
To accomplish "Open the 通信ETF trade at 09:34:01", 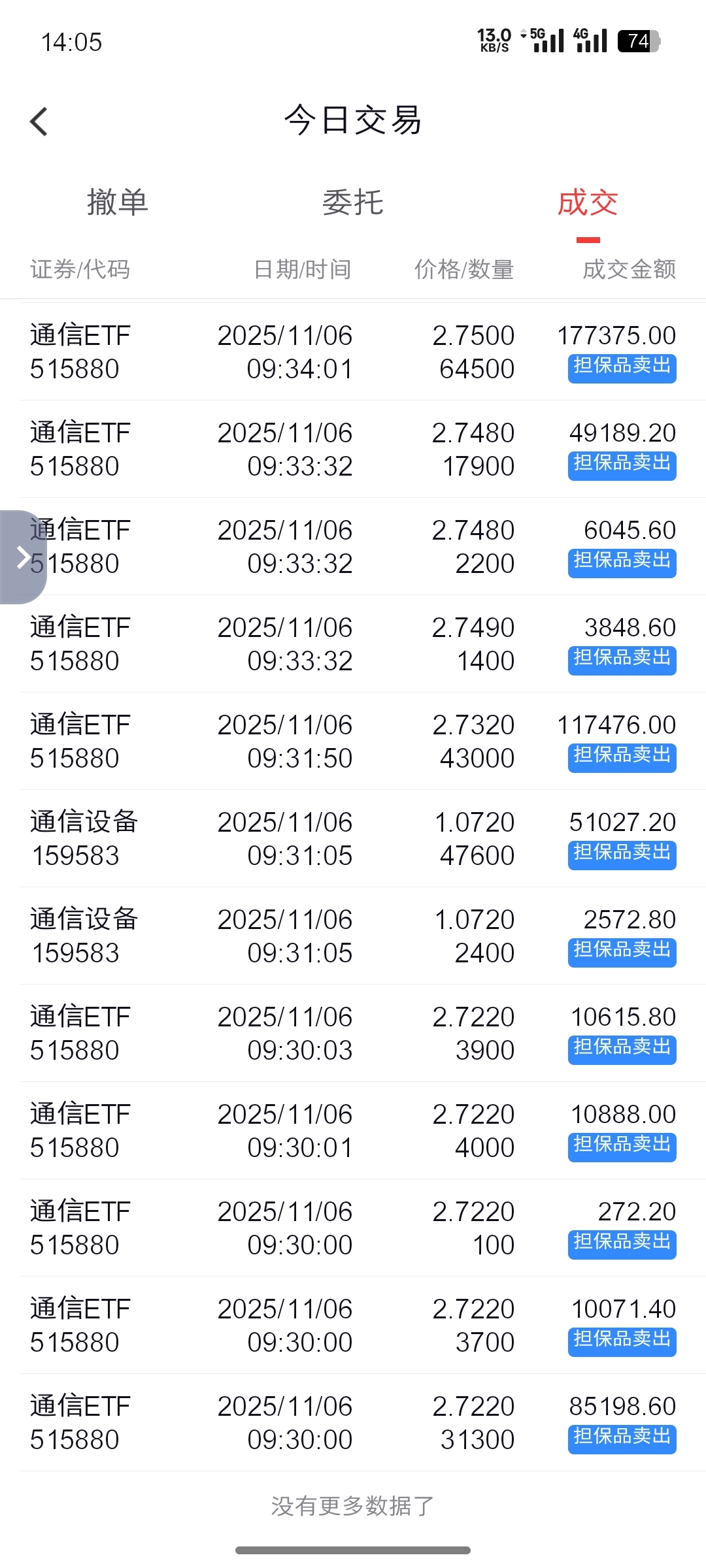I will pos(353,352).
